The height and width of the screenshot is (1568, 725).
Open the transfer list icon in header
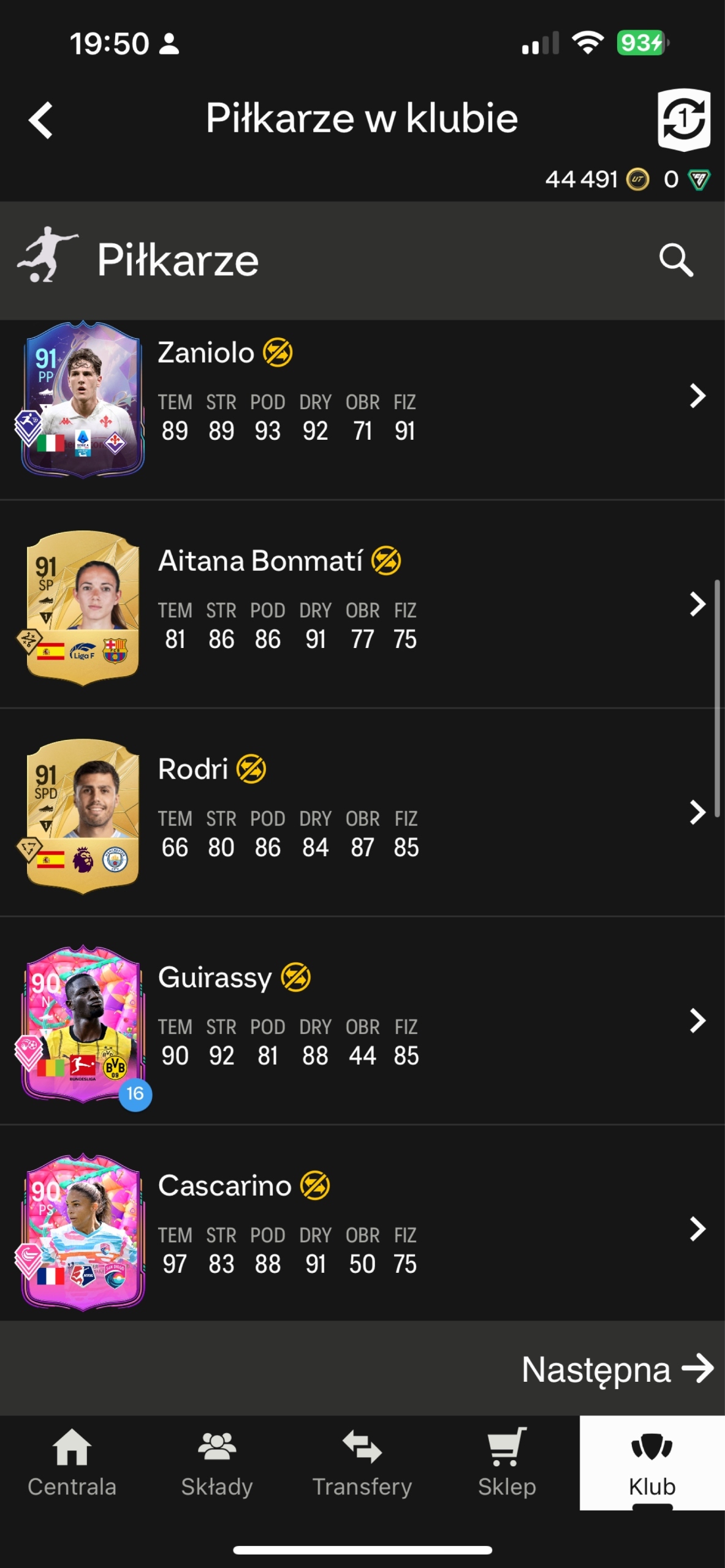coord(683,119)
